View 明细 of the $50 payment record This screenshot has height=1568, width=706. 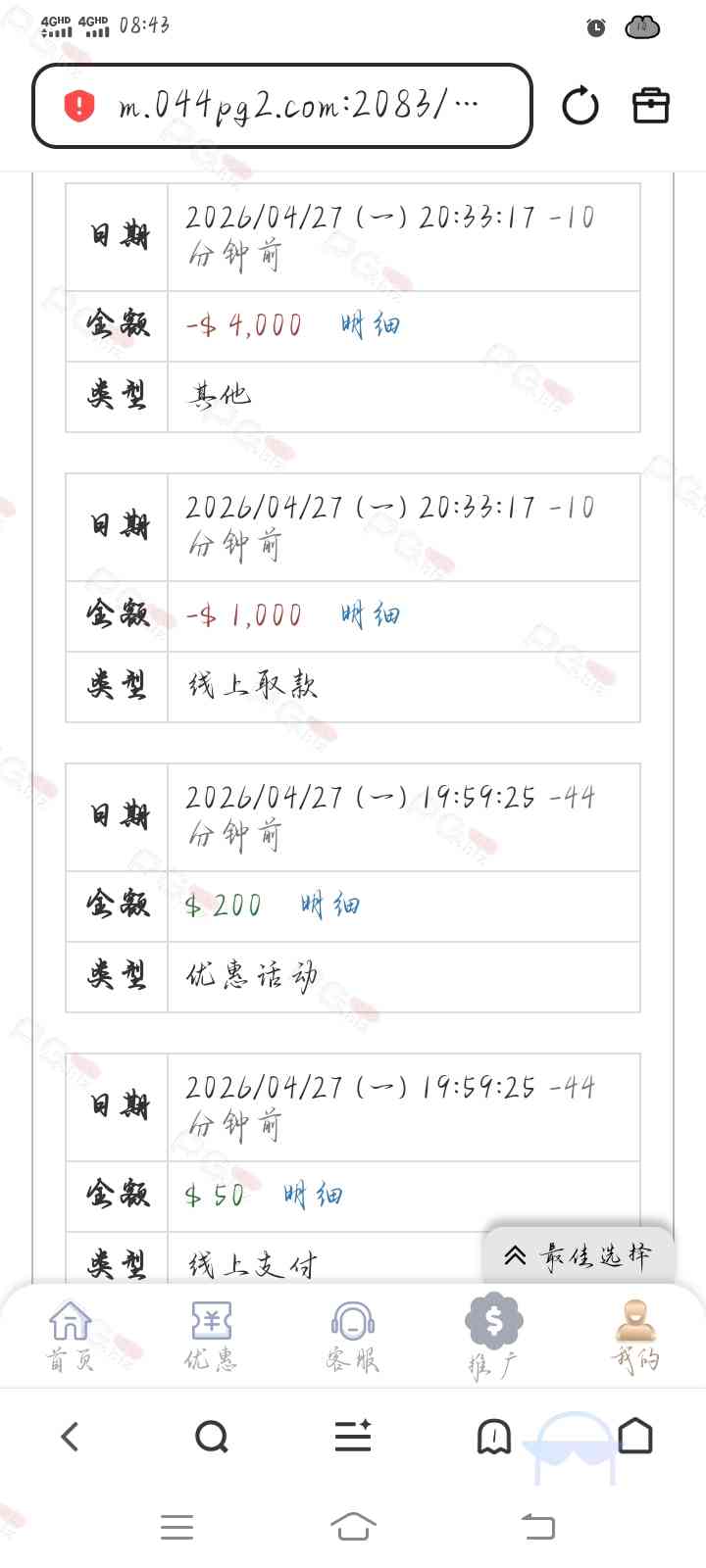pyautogui.click(x=313, y=1195)
